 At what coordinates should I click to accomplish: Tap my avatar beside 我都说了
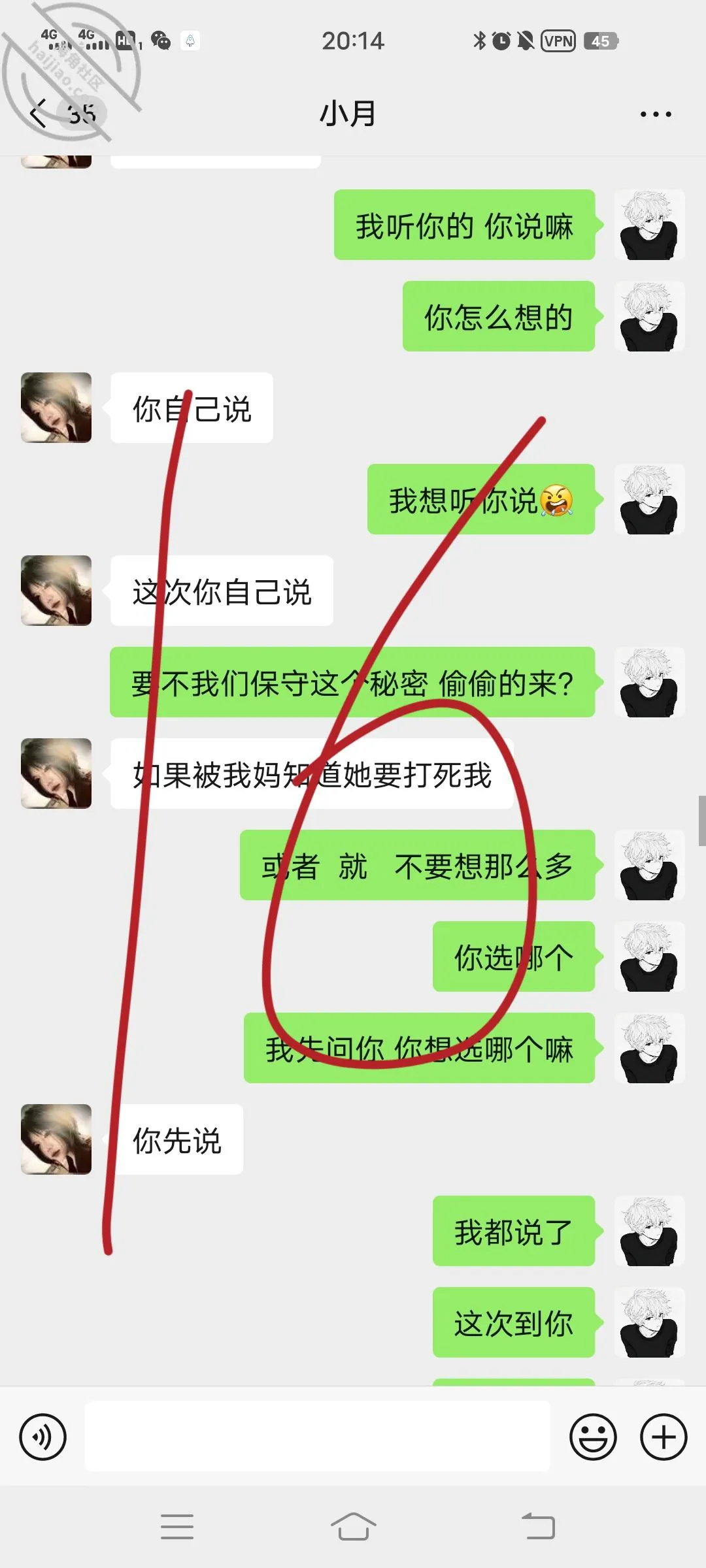[x=649, y=1231]
